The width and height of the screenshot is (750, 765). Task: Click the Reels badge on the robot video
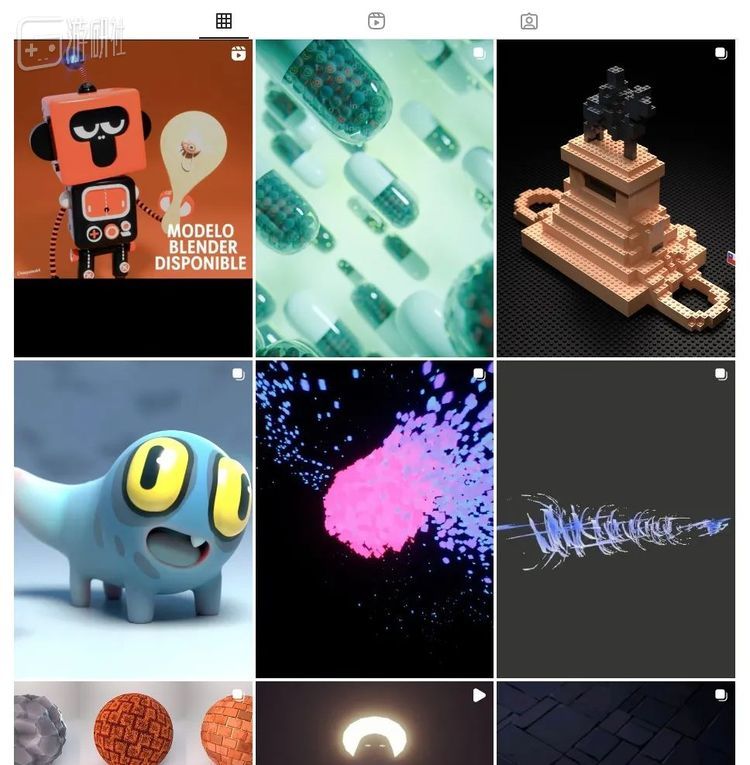tap(238, 55)
